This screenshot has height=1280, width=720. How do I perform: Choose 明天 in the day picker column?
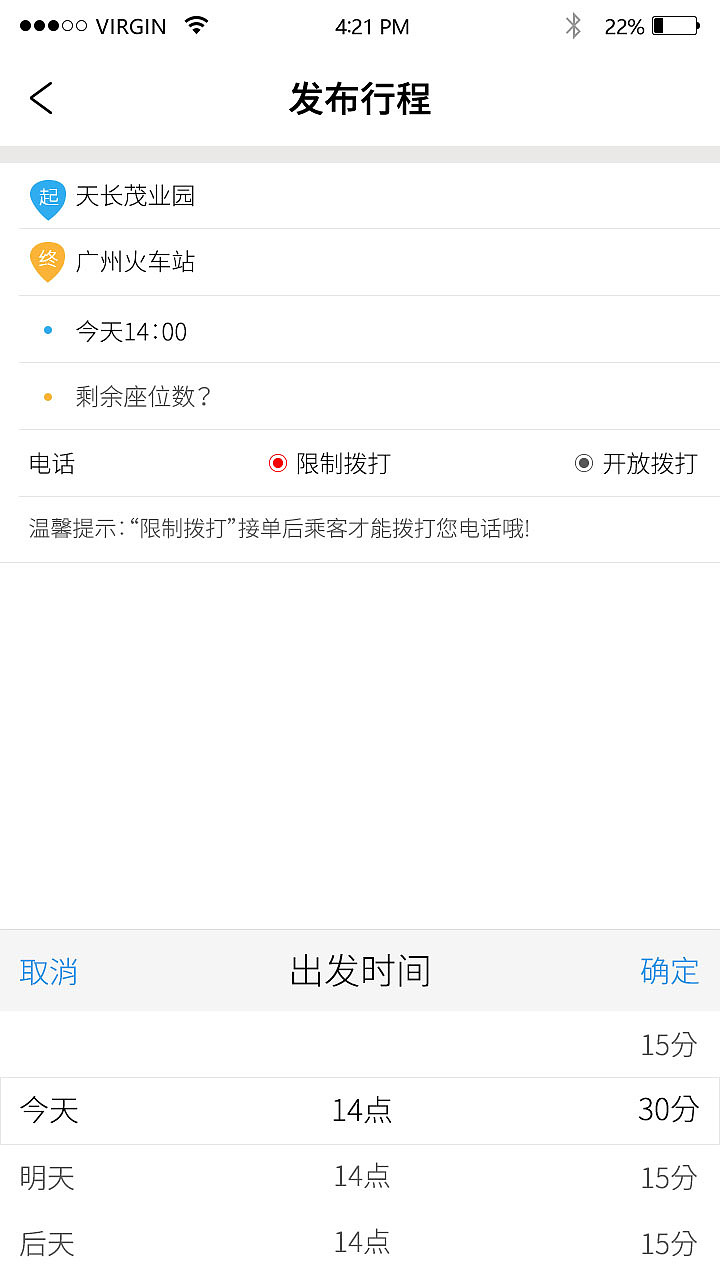pyautogui.click(x=46, y=1178)
